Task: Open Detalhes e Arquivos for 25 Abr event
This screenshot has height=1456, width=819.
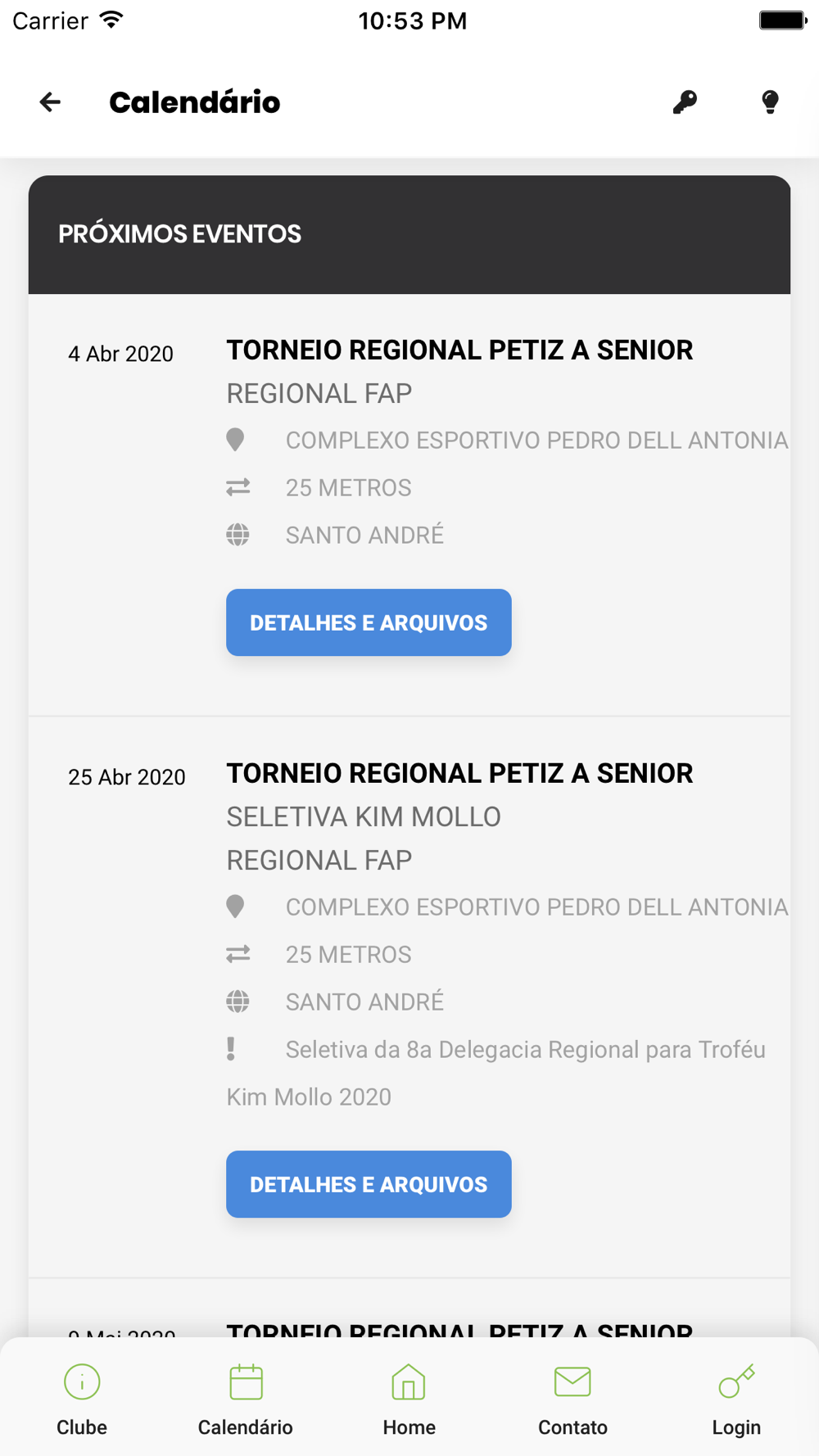Action: pos(369,1184)
